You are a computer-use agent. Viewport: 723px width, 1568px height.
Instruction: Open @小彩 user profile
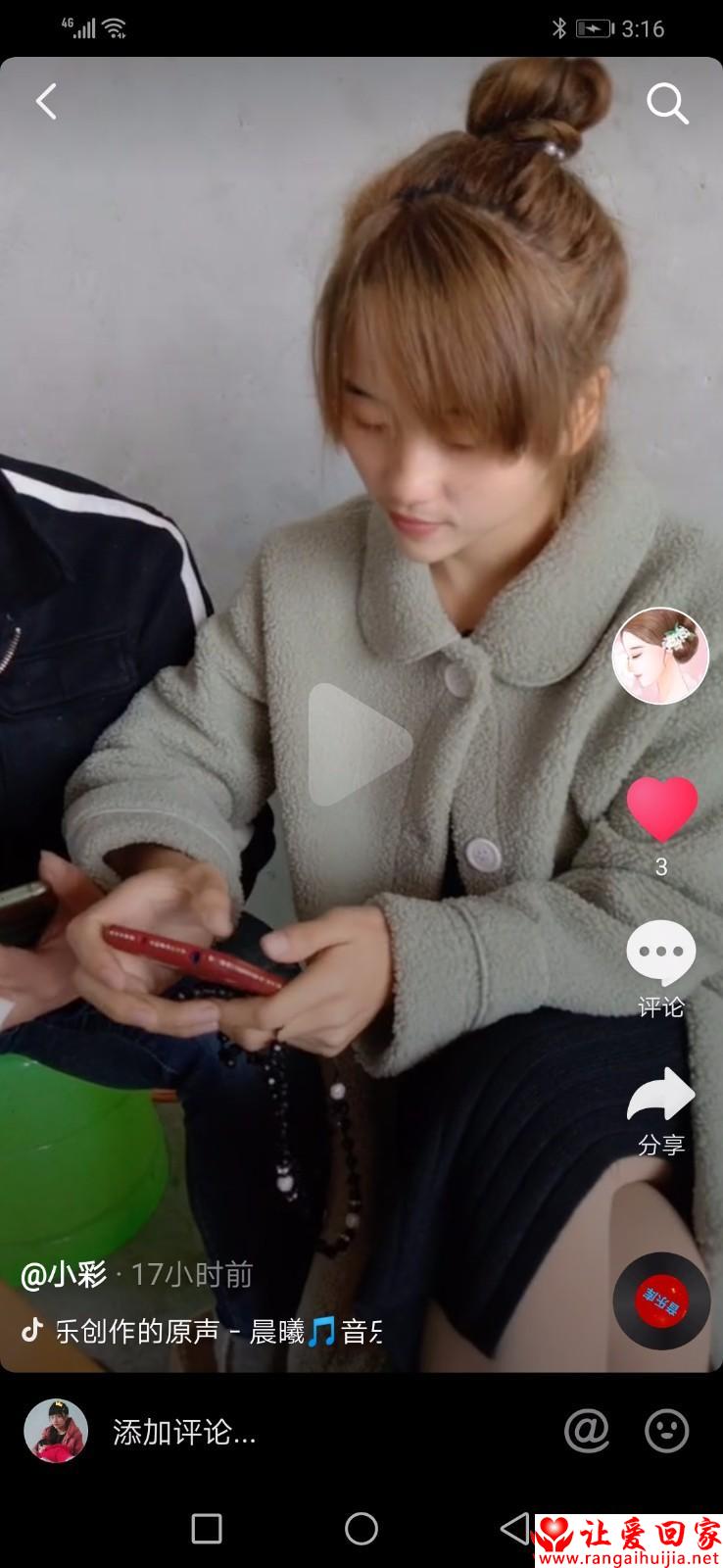65,1274
